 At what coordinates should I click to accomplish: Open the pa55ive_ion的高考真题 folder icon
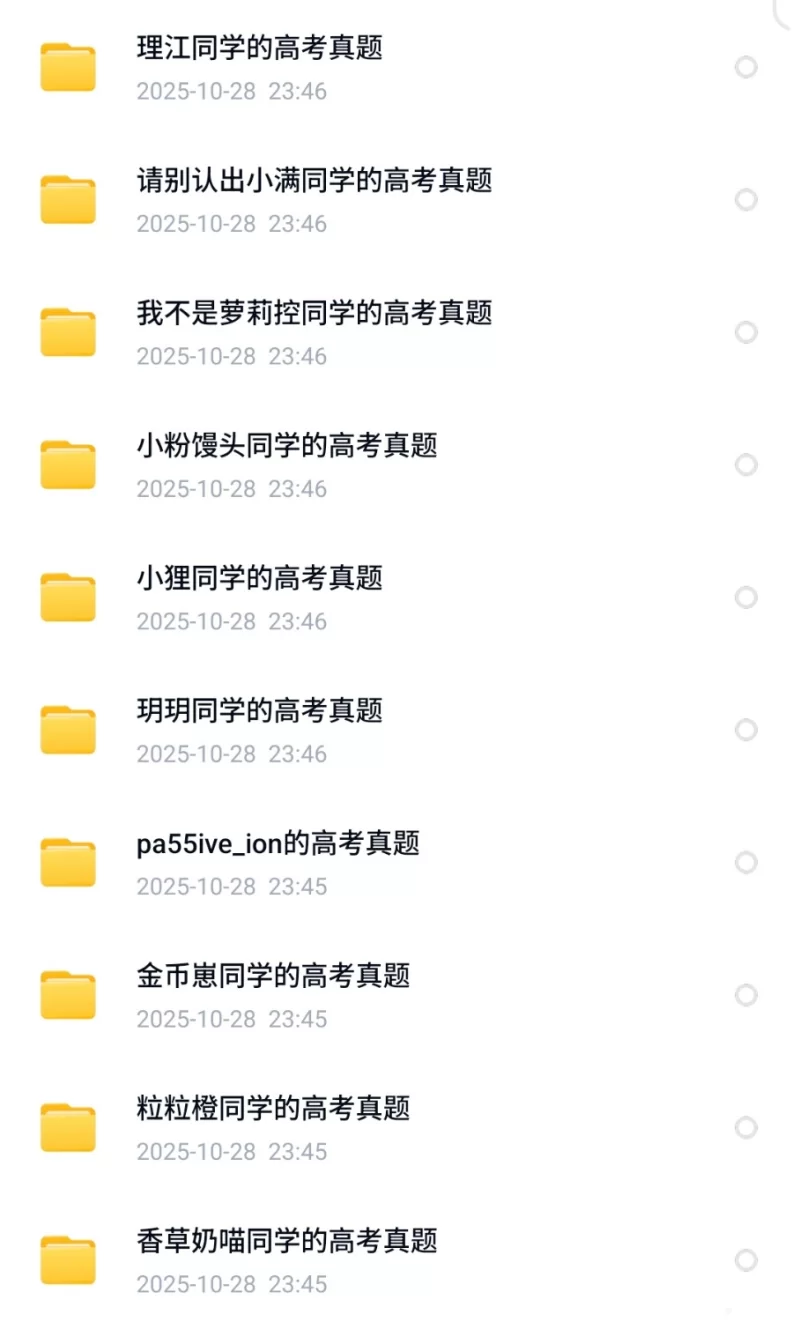[67, 862]
